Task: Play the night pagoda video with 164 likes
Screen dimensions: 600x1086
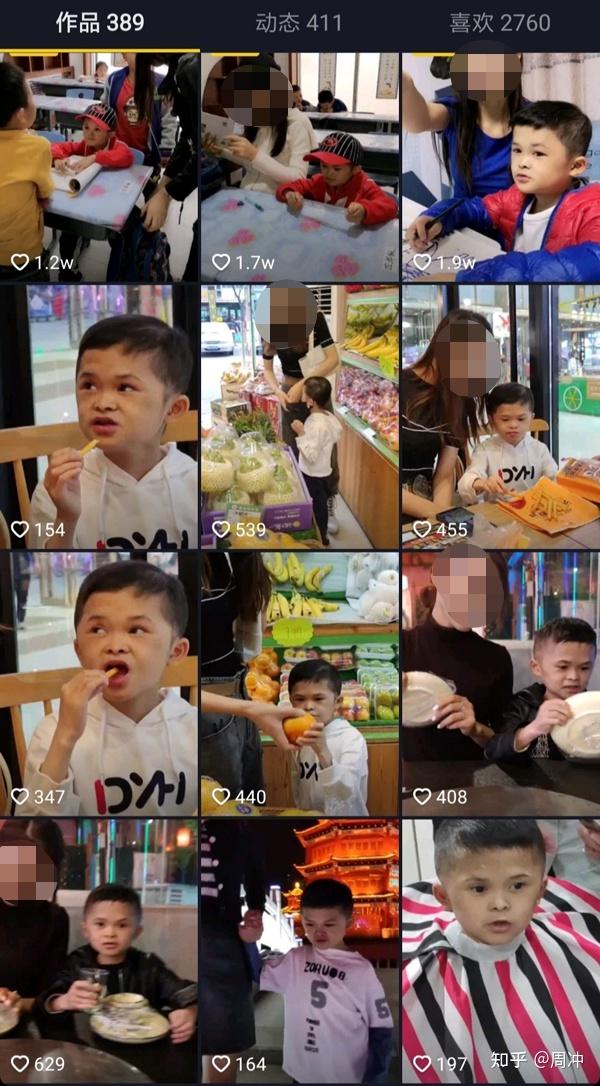Action: pos(300,951)
